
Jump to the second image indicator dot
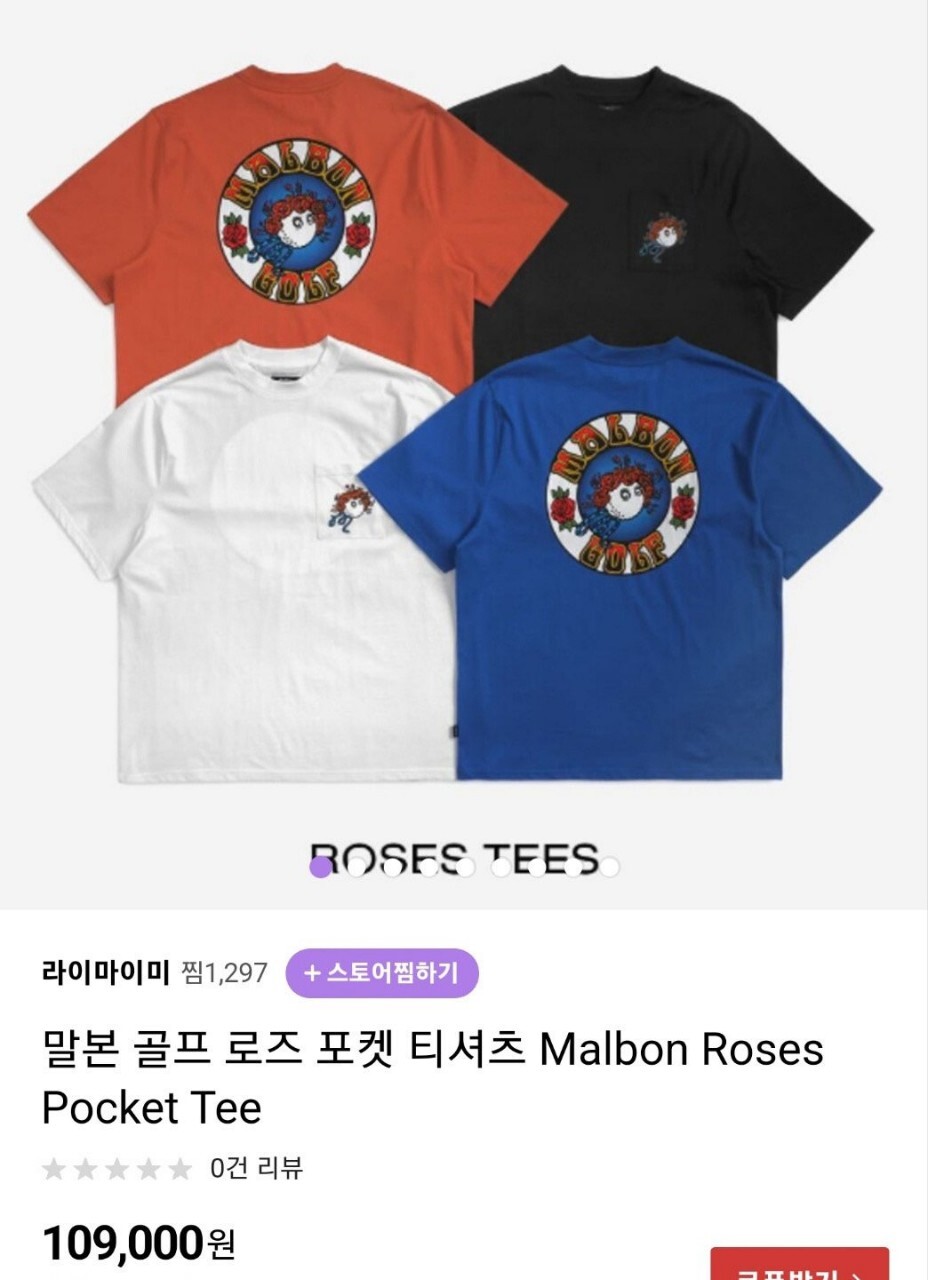tap(356, 867)
